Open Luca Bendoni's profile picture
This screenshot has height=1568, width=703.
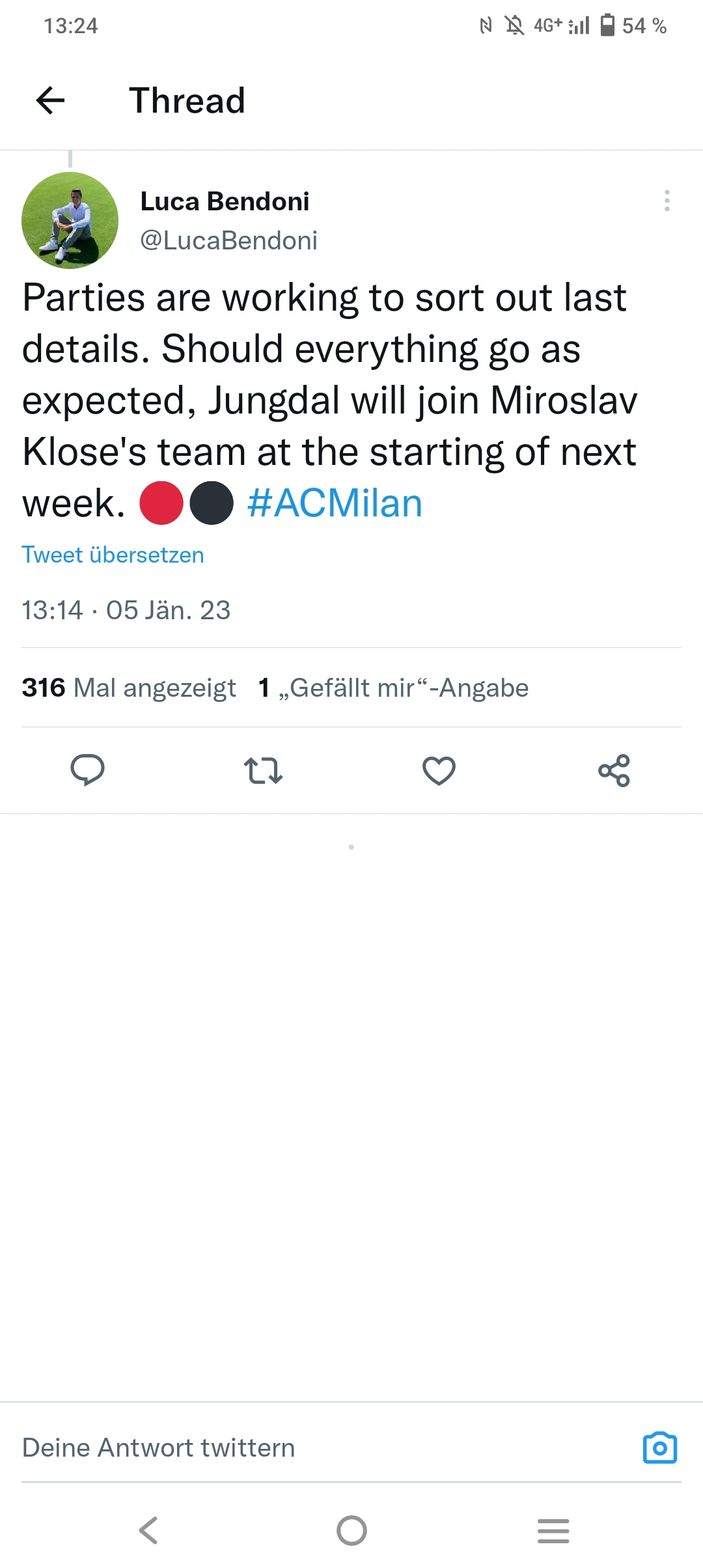click(70, 220)
